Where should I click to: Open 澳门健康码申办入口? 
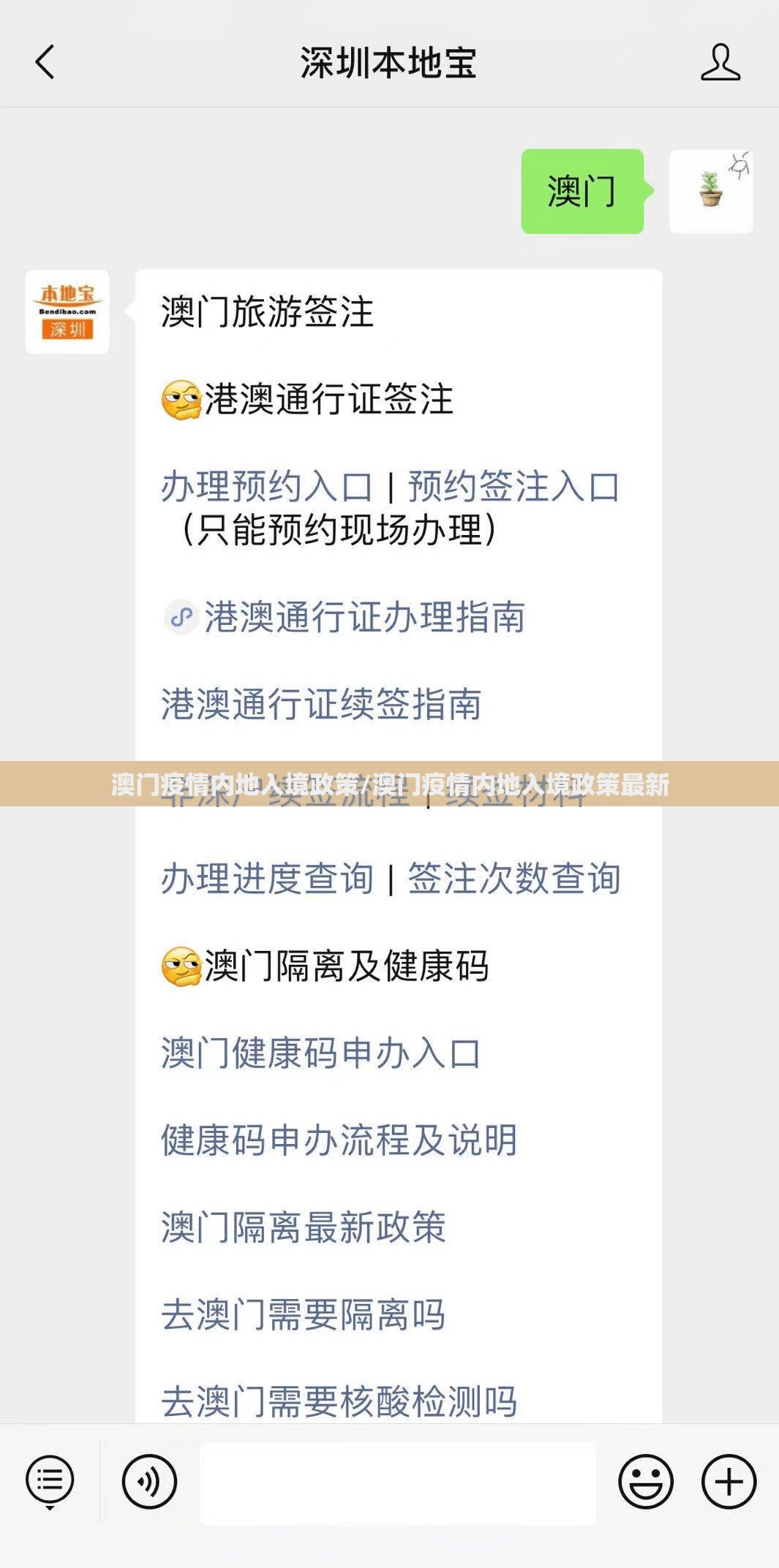(x=321, y=1053)
